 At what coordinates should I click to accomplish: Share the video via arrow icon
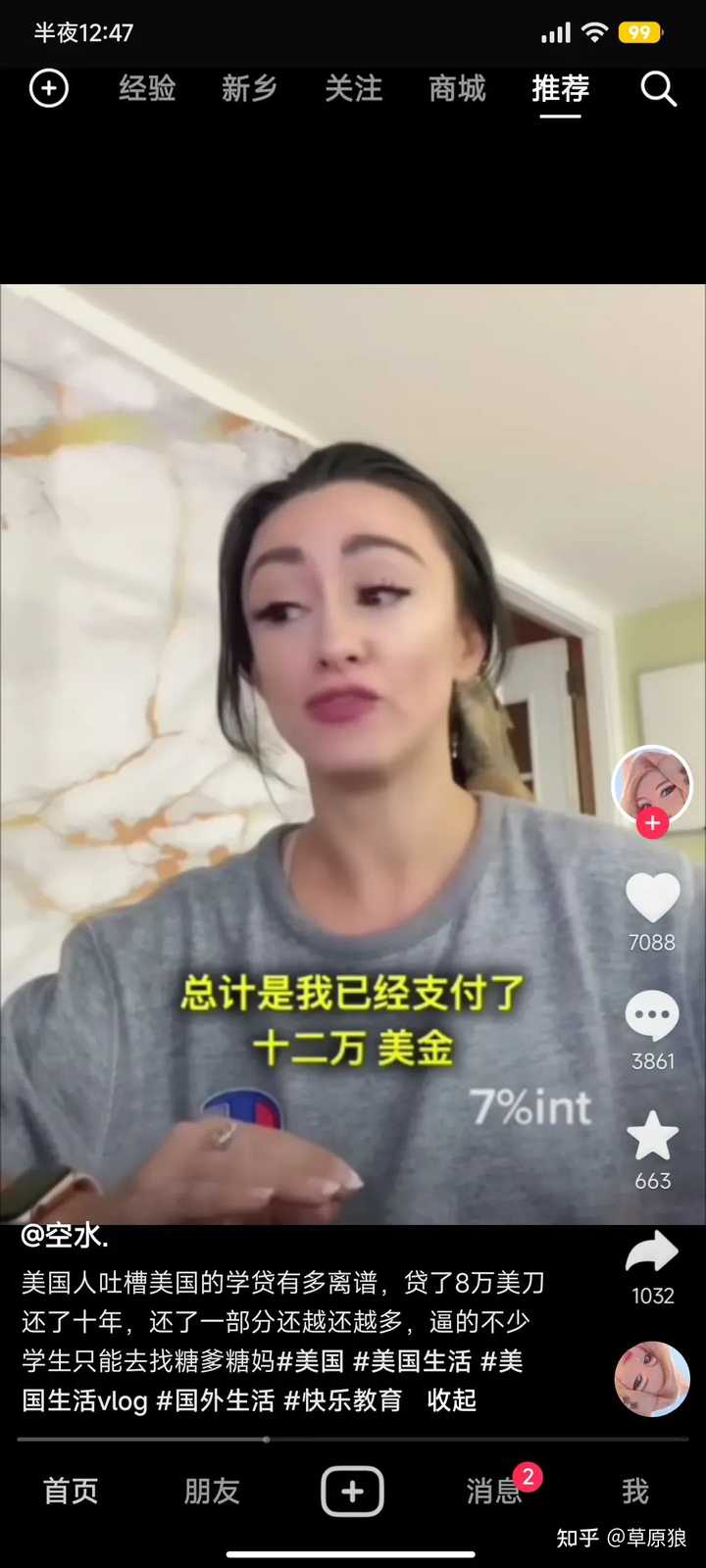(x=652, y=1252)
